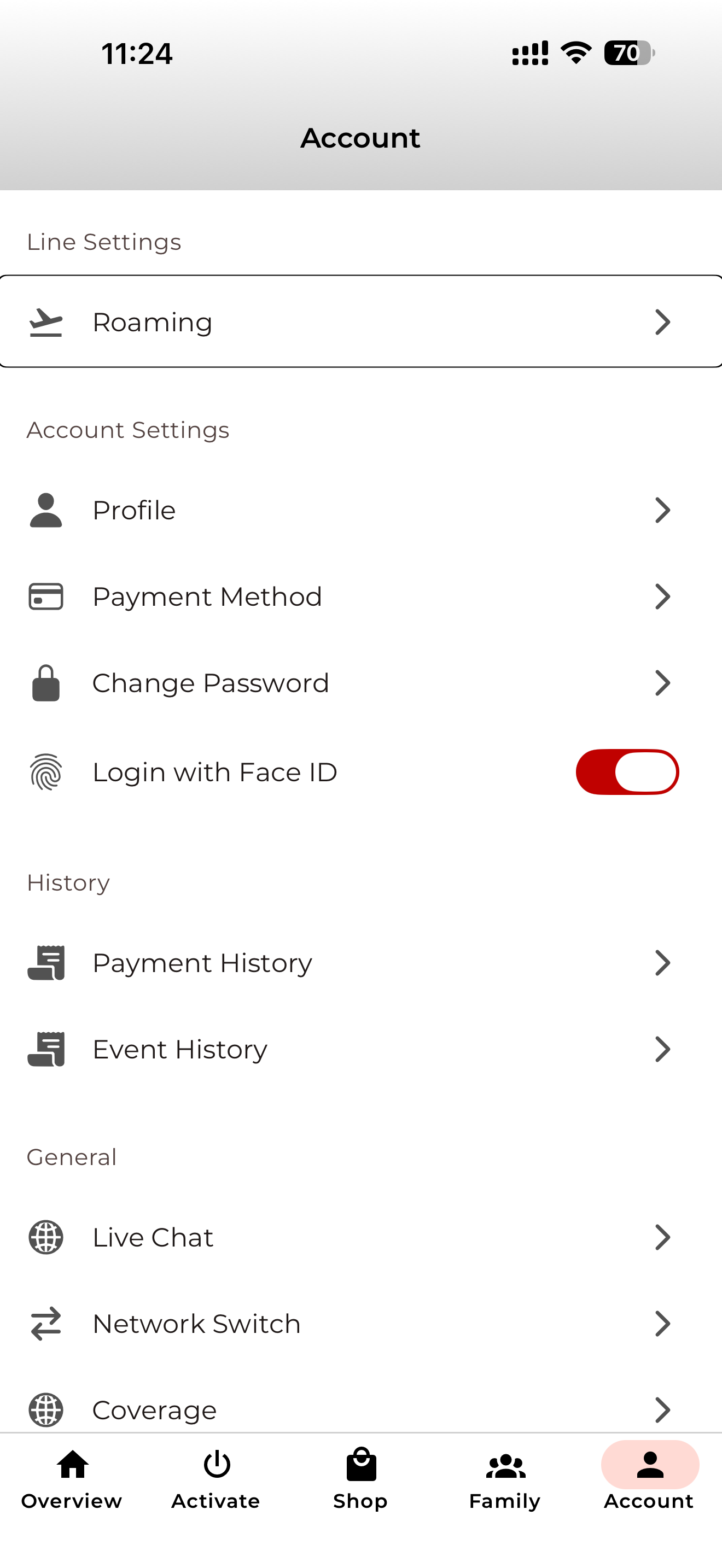Viewport: 722px width, 1568px height.
Task: Open the Family tab
Action: pyautogui.click(x=505, y=1479)
